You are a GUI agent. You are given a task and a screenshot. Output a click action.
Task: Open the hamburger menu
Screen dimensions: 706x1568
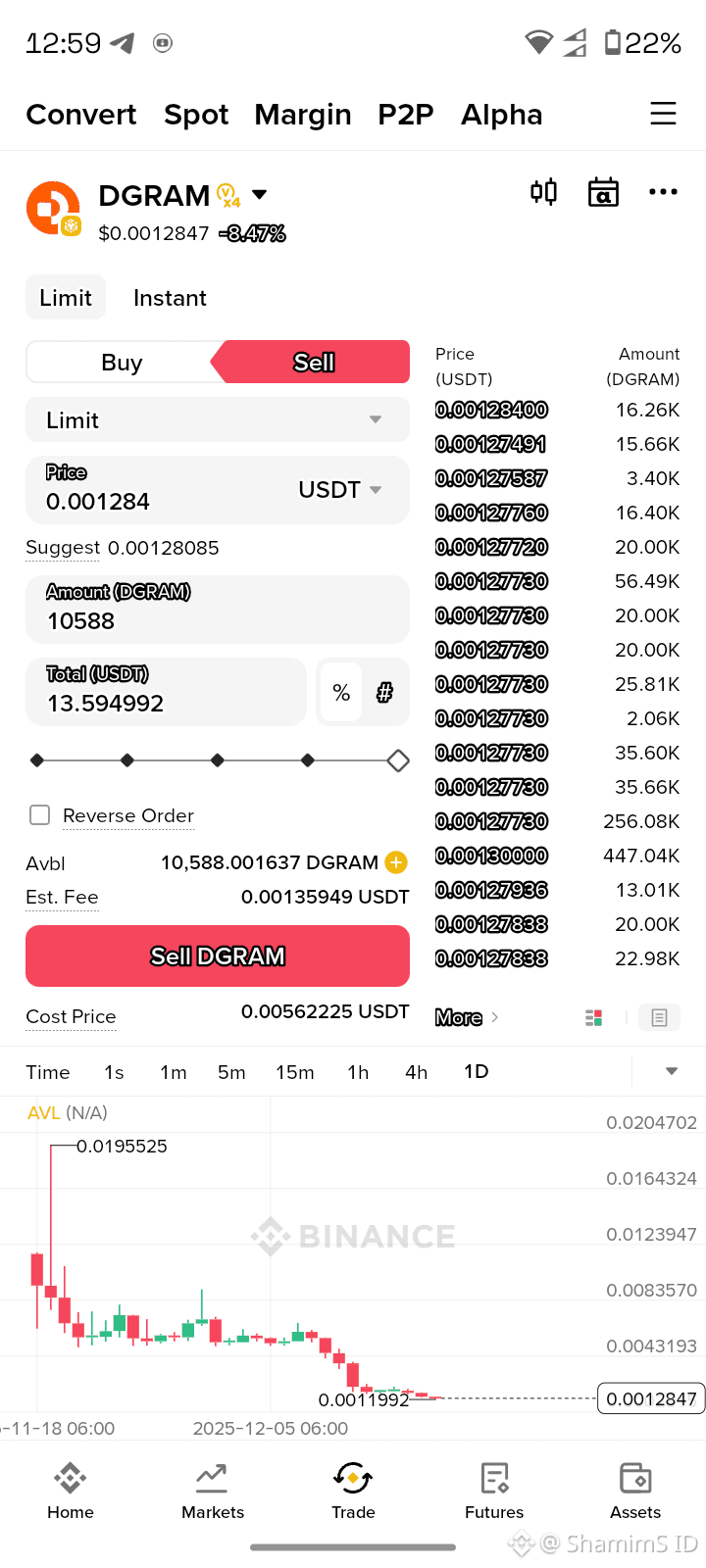(663, 114)
